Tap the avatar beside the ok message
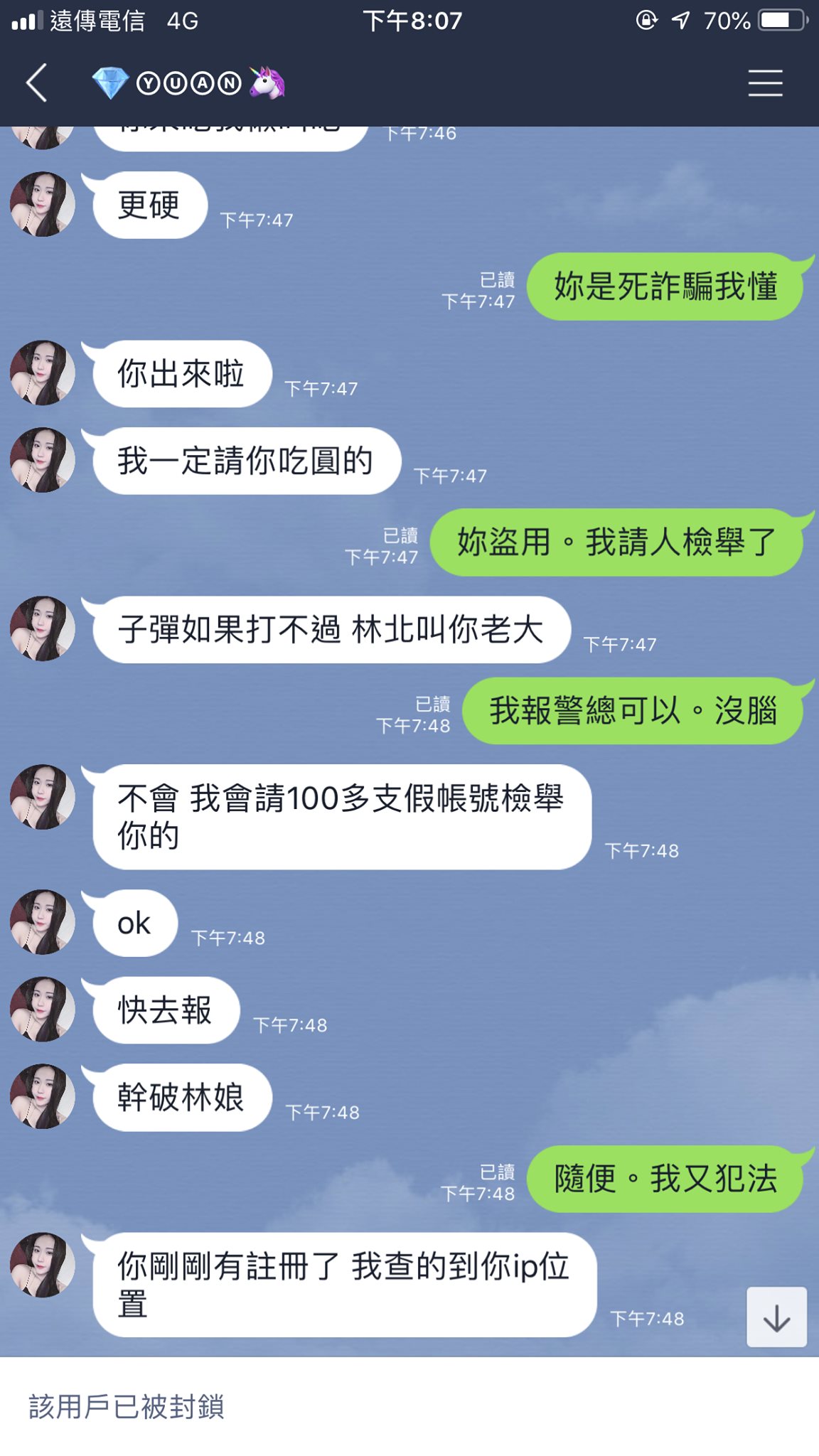819x1456 pixels. [x=43, y=923]
